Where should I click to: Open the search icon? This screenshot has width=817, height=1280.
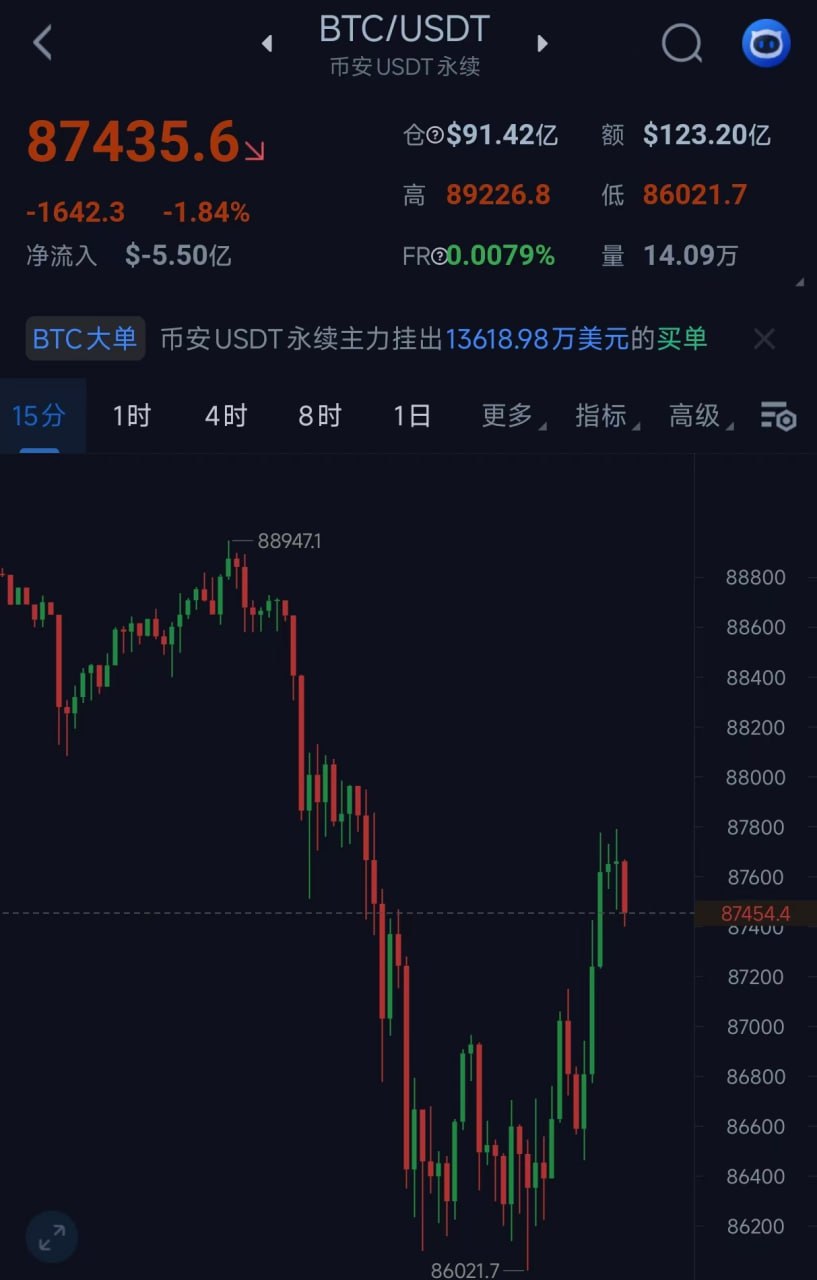coord(682,43)
